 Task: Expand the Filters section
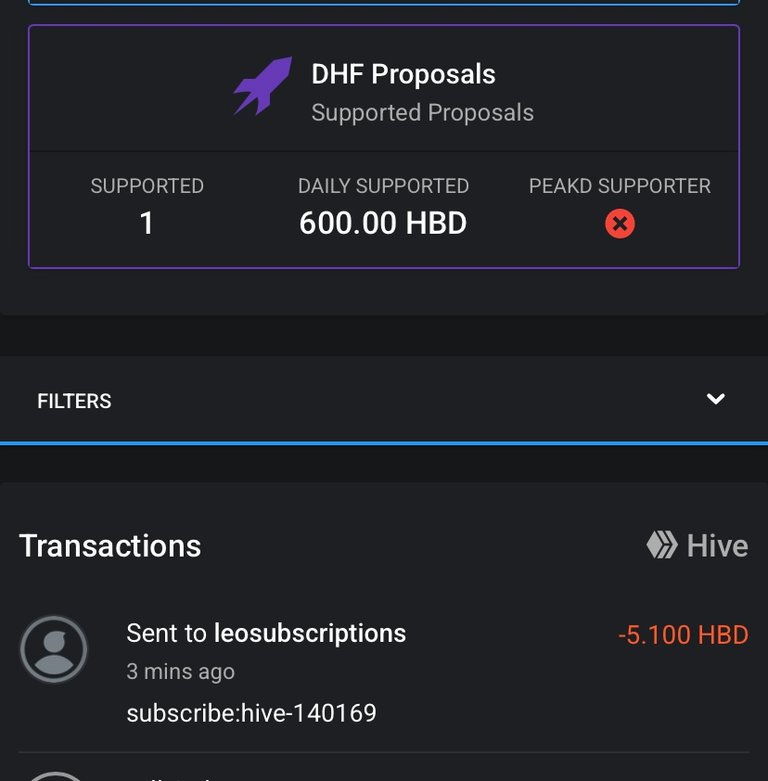pyautogui.click(x=715, y=399)
